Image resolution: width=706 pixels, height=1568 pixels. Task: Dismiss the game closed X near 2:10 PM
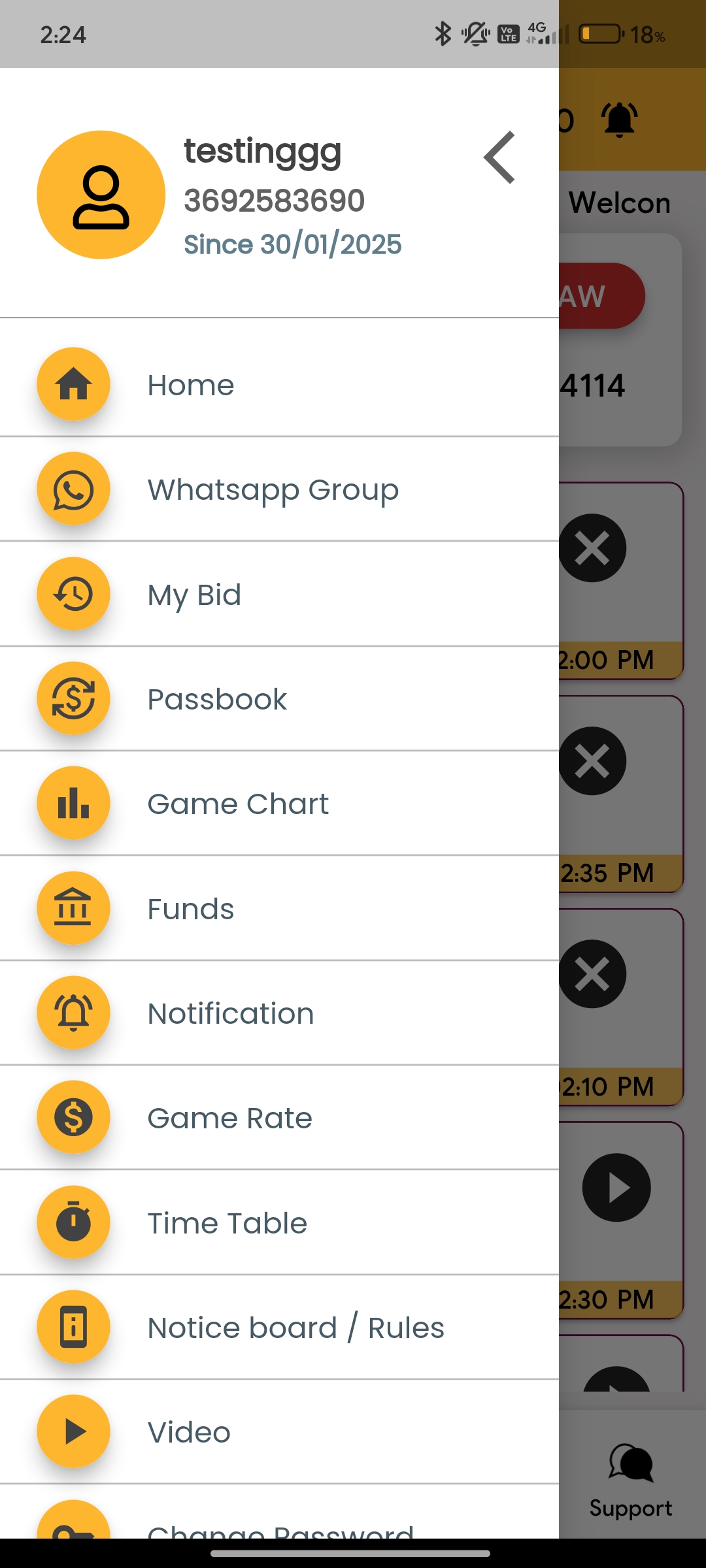(594, 973)
